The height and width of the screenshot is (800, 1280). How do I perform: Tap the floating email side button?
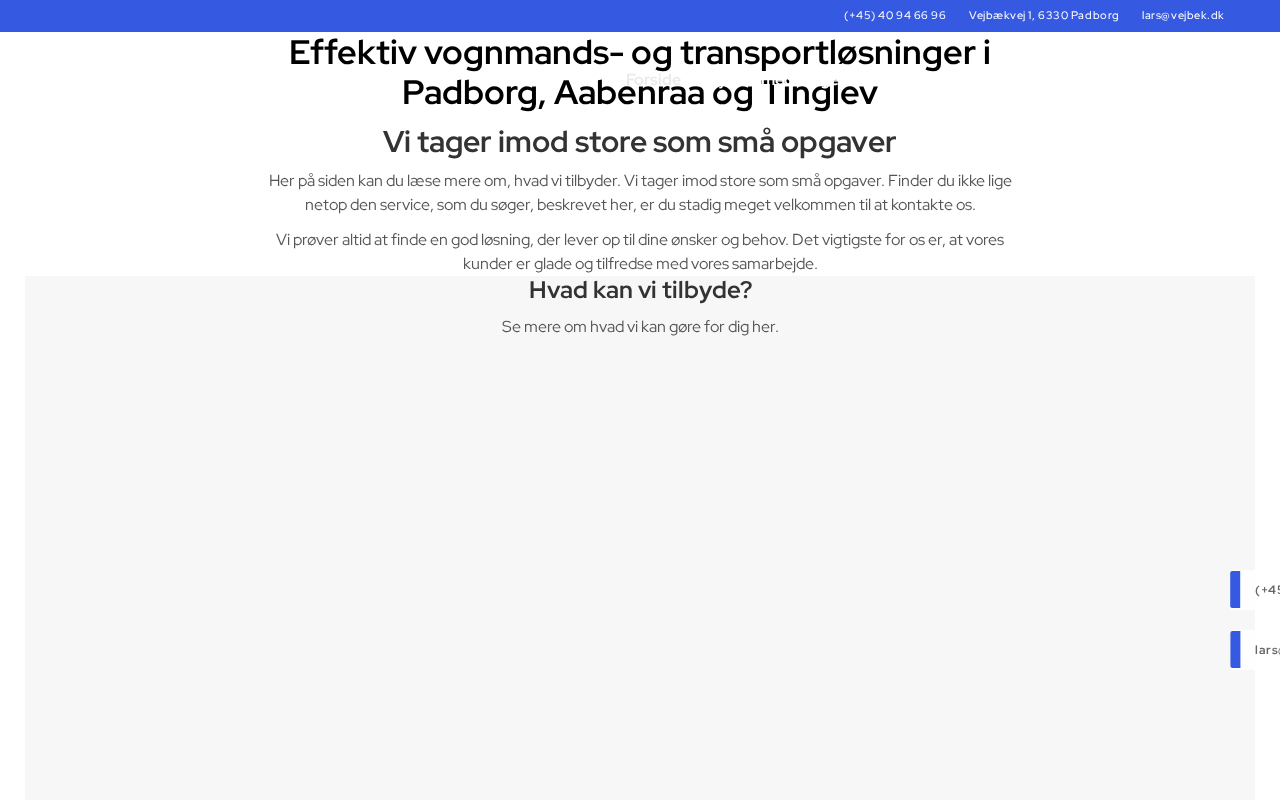[x=1256, y=650]
